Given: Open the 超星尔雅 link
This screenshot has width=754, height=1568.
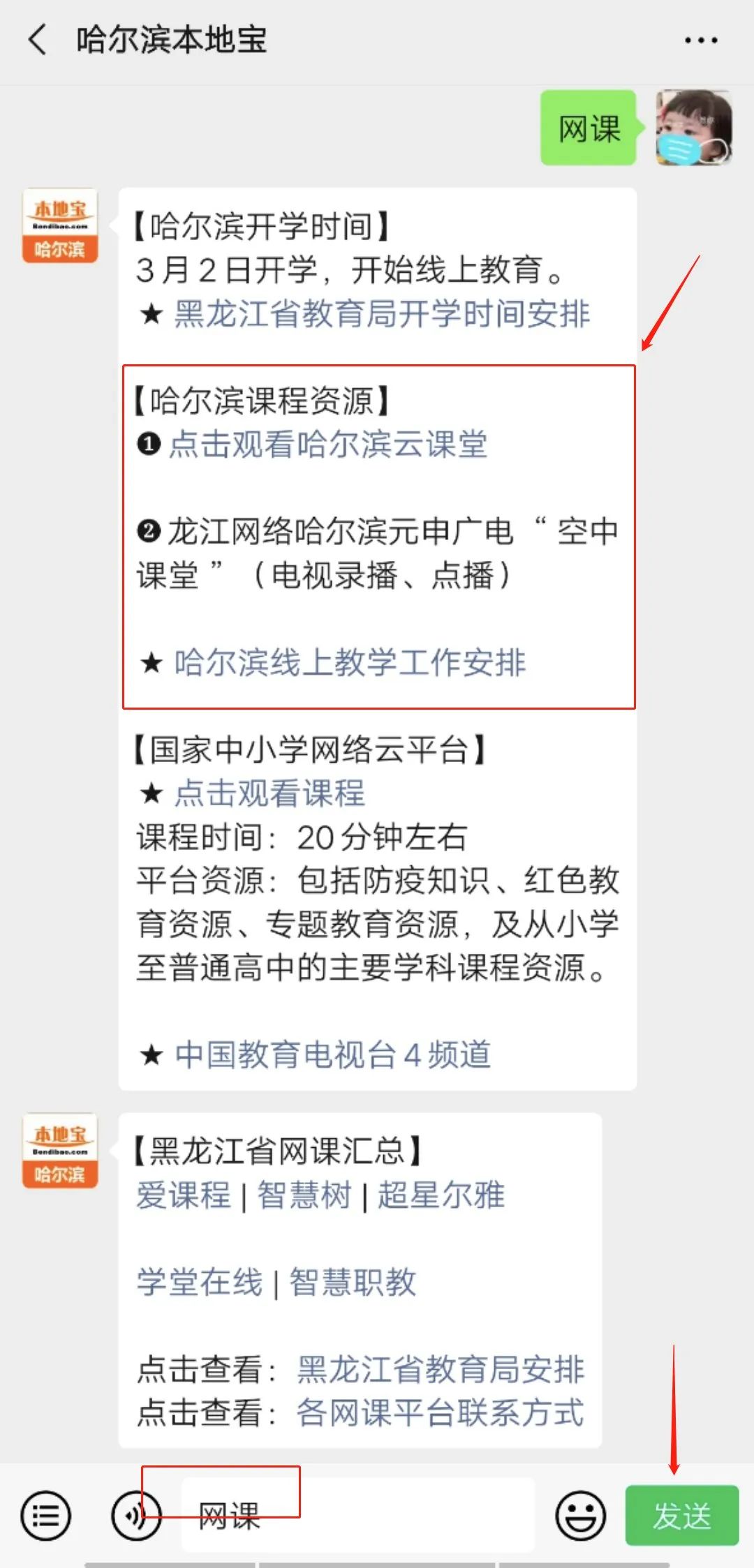Looking at the screenshot, I should coord(441,1195).
